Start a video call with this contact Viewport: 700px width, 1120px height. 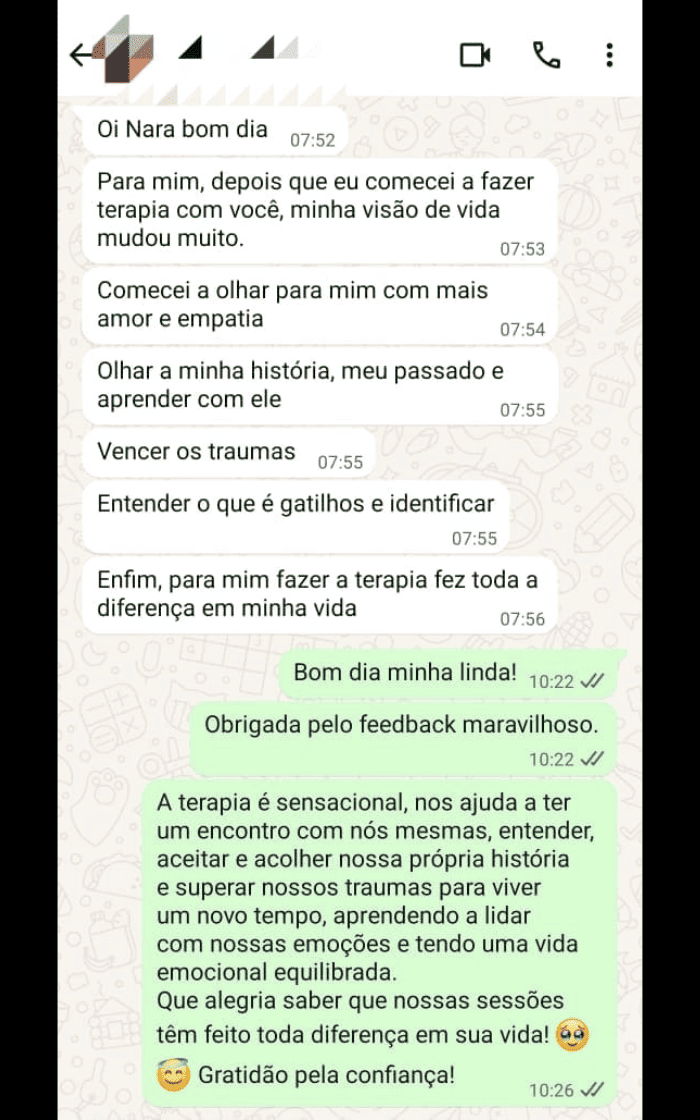pos(475,55)
